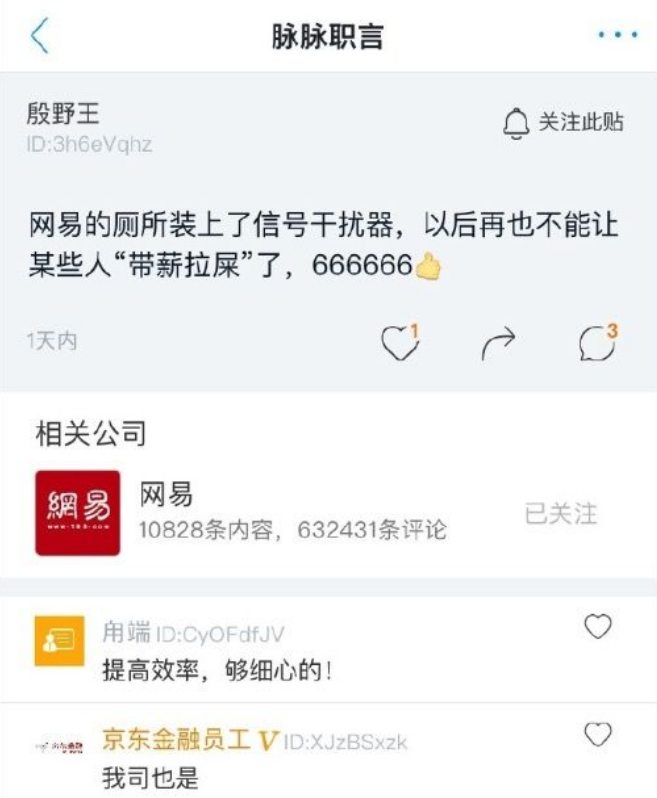This screenshot has height=798, width=657.
Task: Open comments on the post
Action: [598, 342]
